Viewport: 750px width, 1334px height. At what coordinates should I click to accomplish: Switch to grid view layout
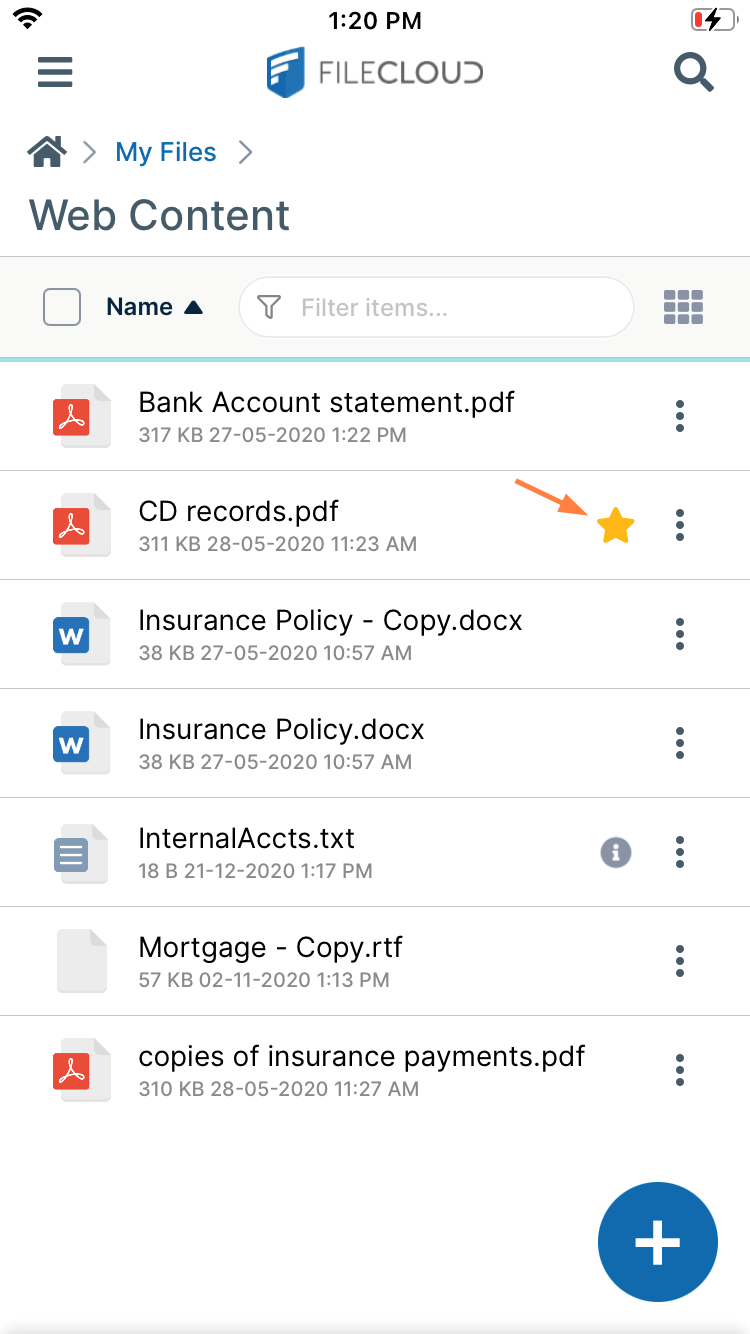[683, 307]
